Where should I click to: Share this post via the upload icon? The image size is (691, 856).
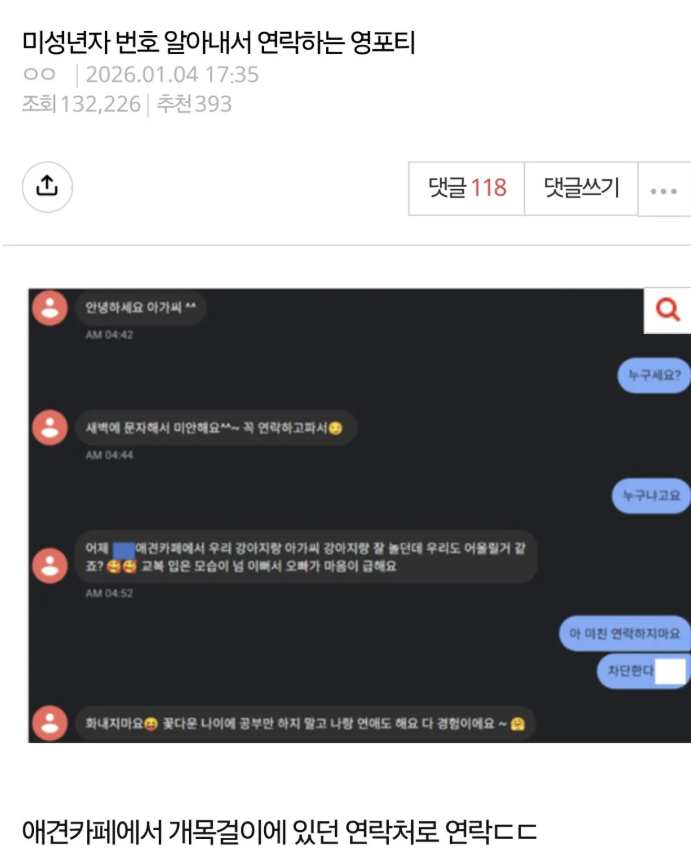point(47,187)
